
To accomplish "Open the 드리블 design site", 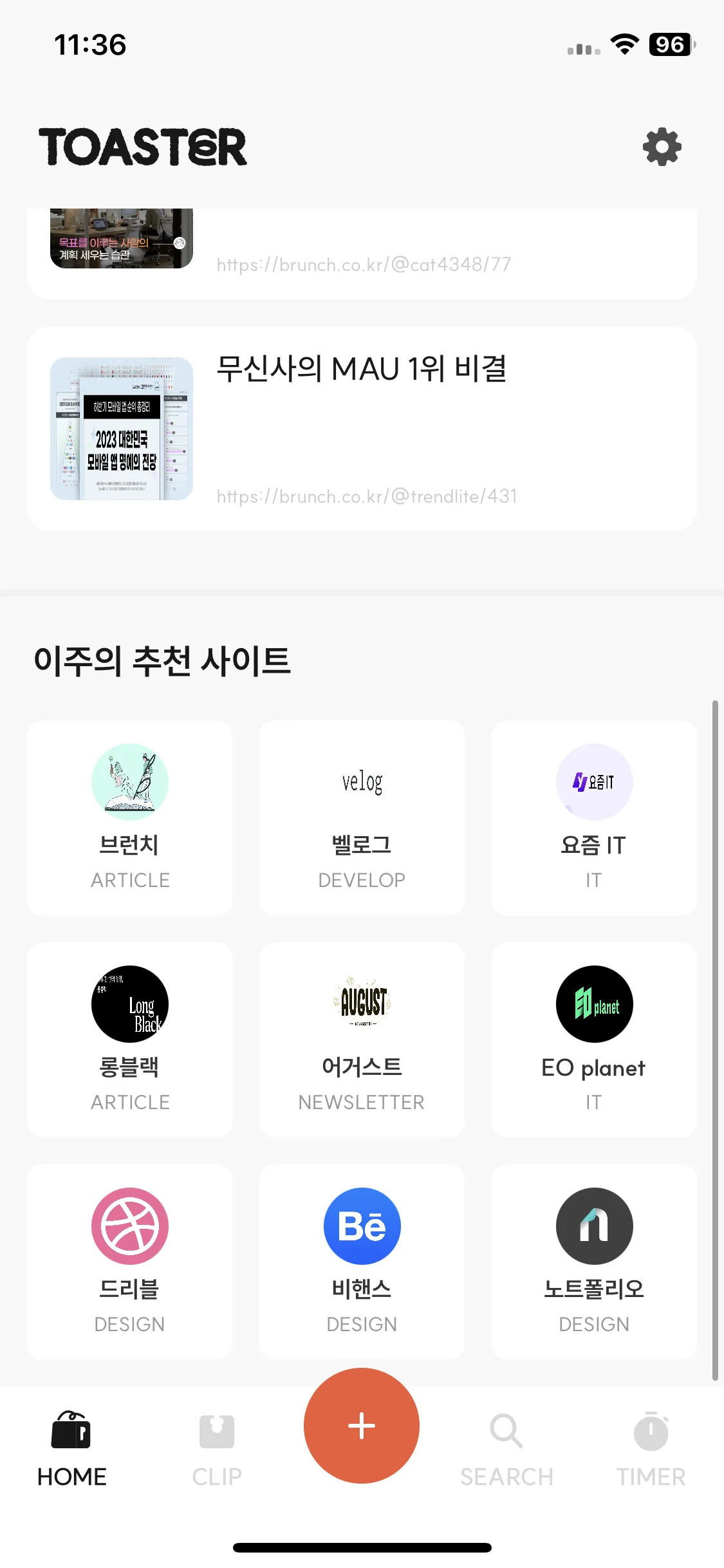I will pos(129,1261).
